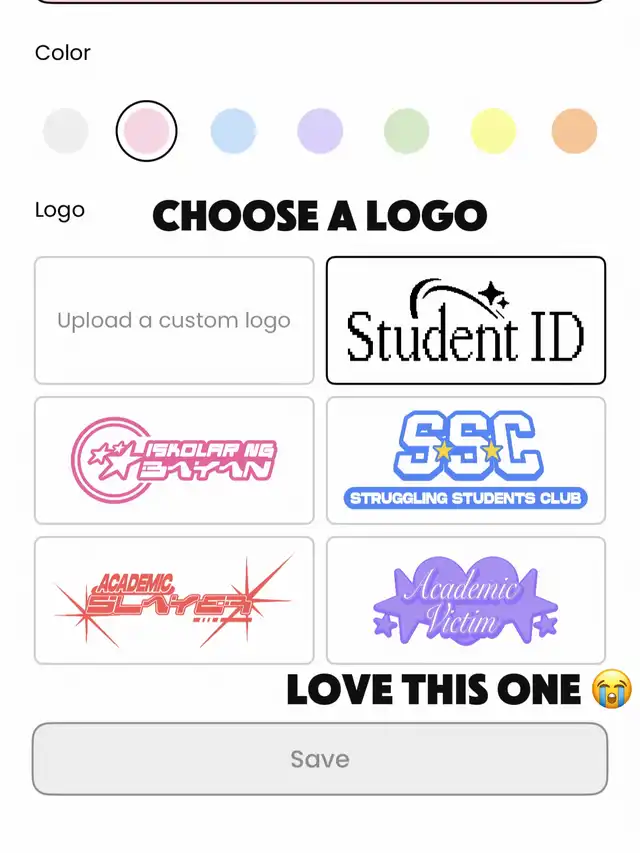
Task: Tap the Save button
Action: tap(320, 759)
